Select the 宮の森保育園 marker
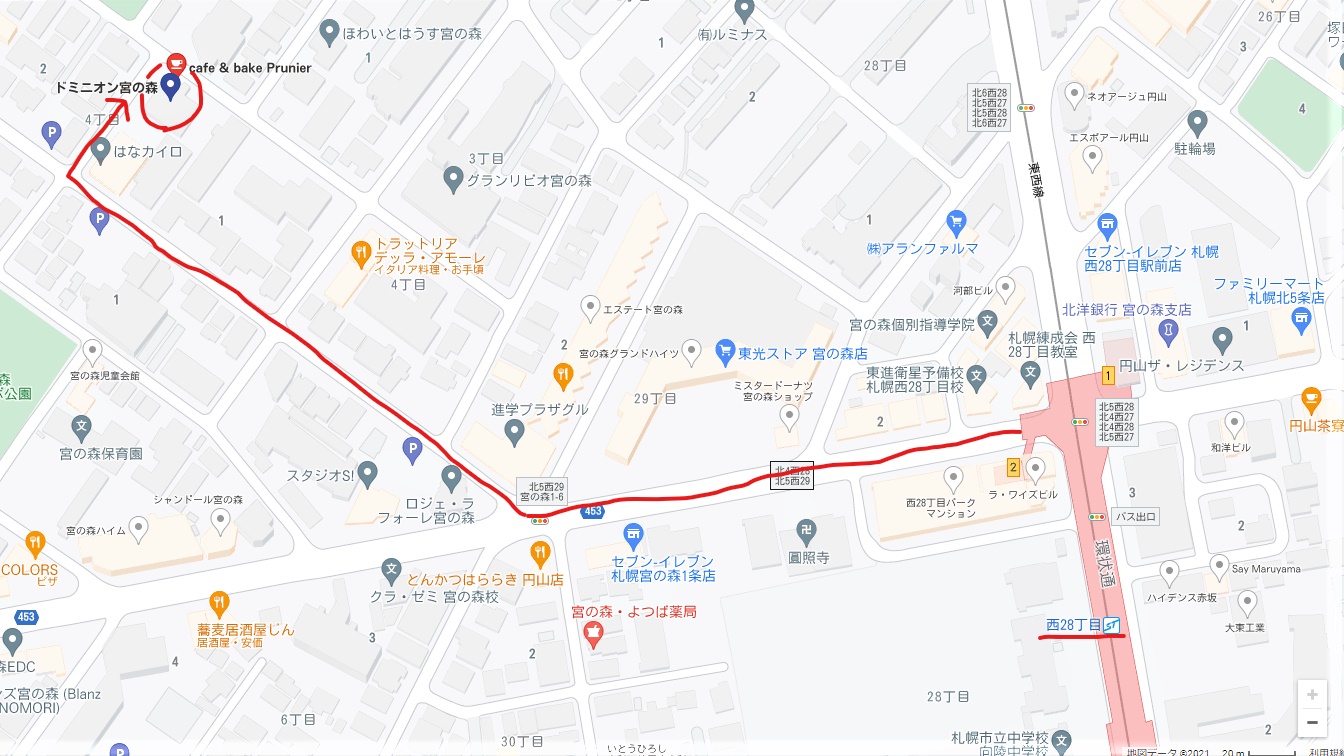1344x756 pixels. pos(82,426)
